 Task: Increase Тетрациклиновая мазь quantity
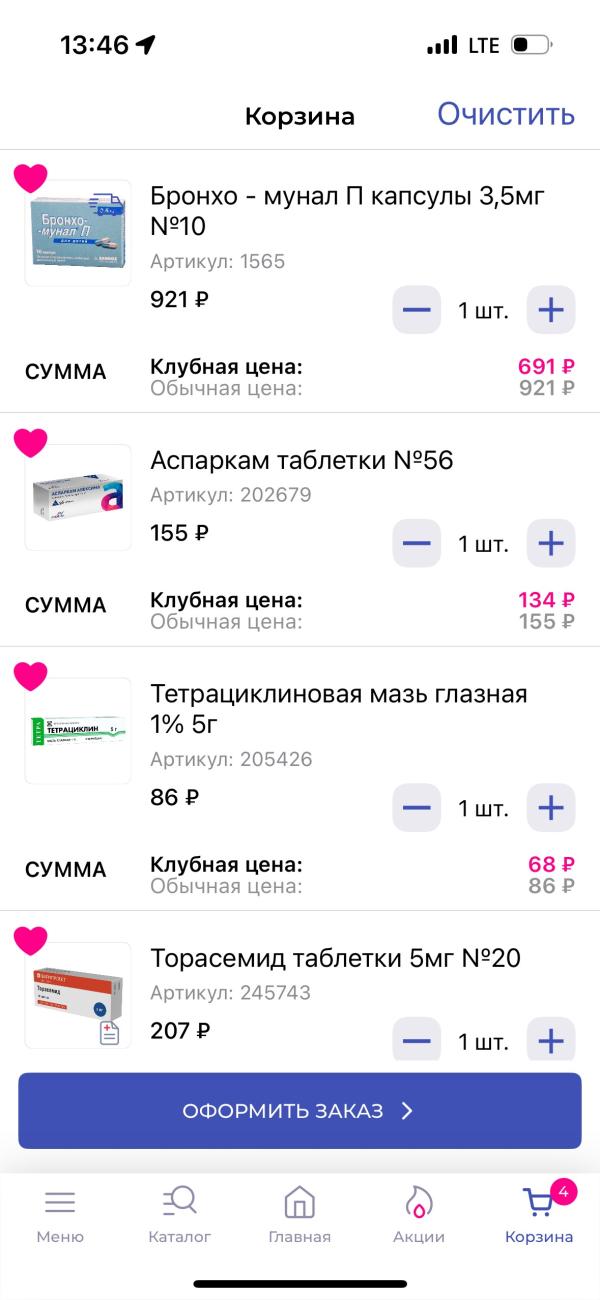(x=551, y=808)
